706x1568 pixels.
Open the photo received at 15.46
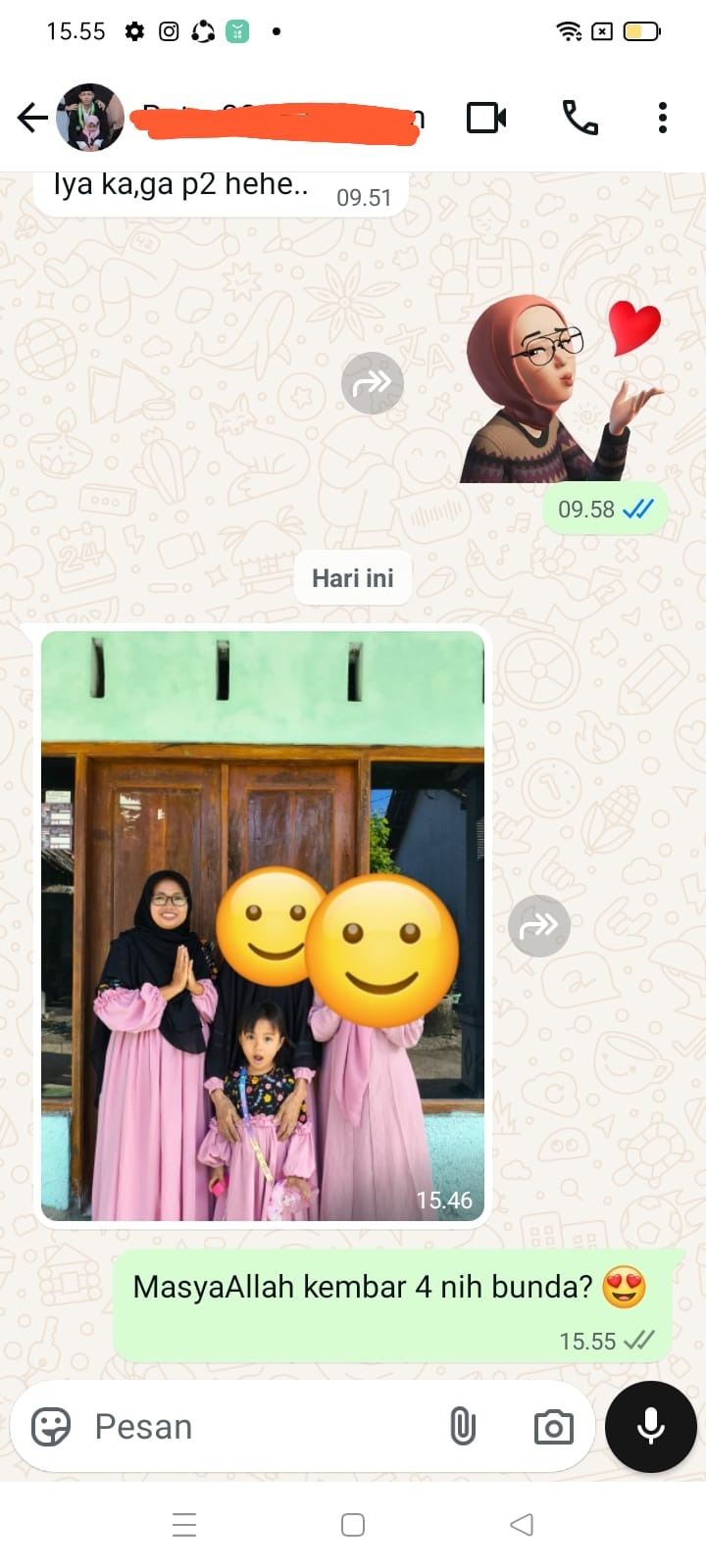click(x=263, y=925)
